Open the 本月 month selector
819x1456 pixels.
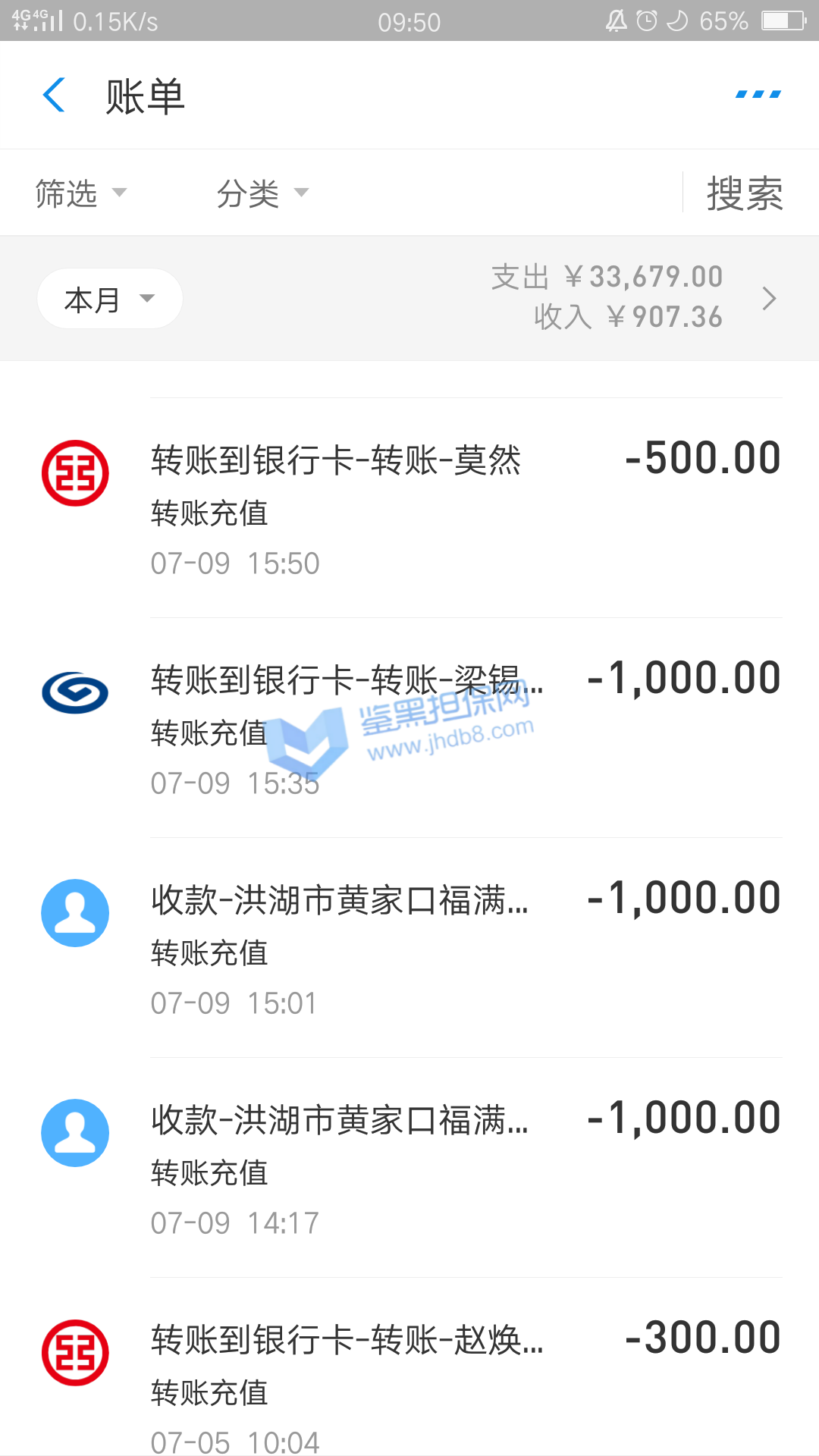click(x=109, y=299)
